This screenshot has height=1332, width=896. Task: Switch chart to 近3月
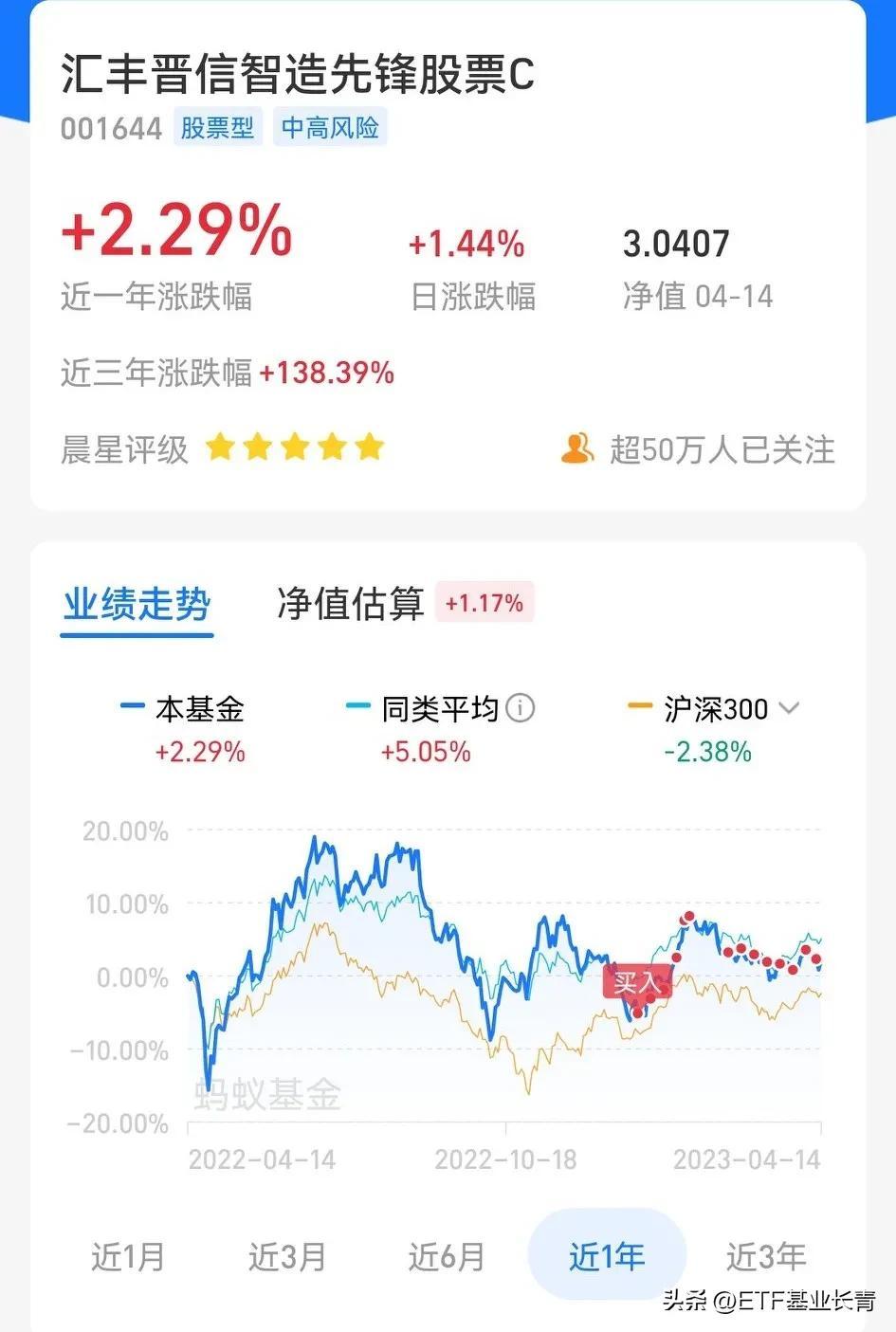(x=287, y=1256)
